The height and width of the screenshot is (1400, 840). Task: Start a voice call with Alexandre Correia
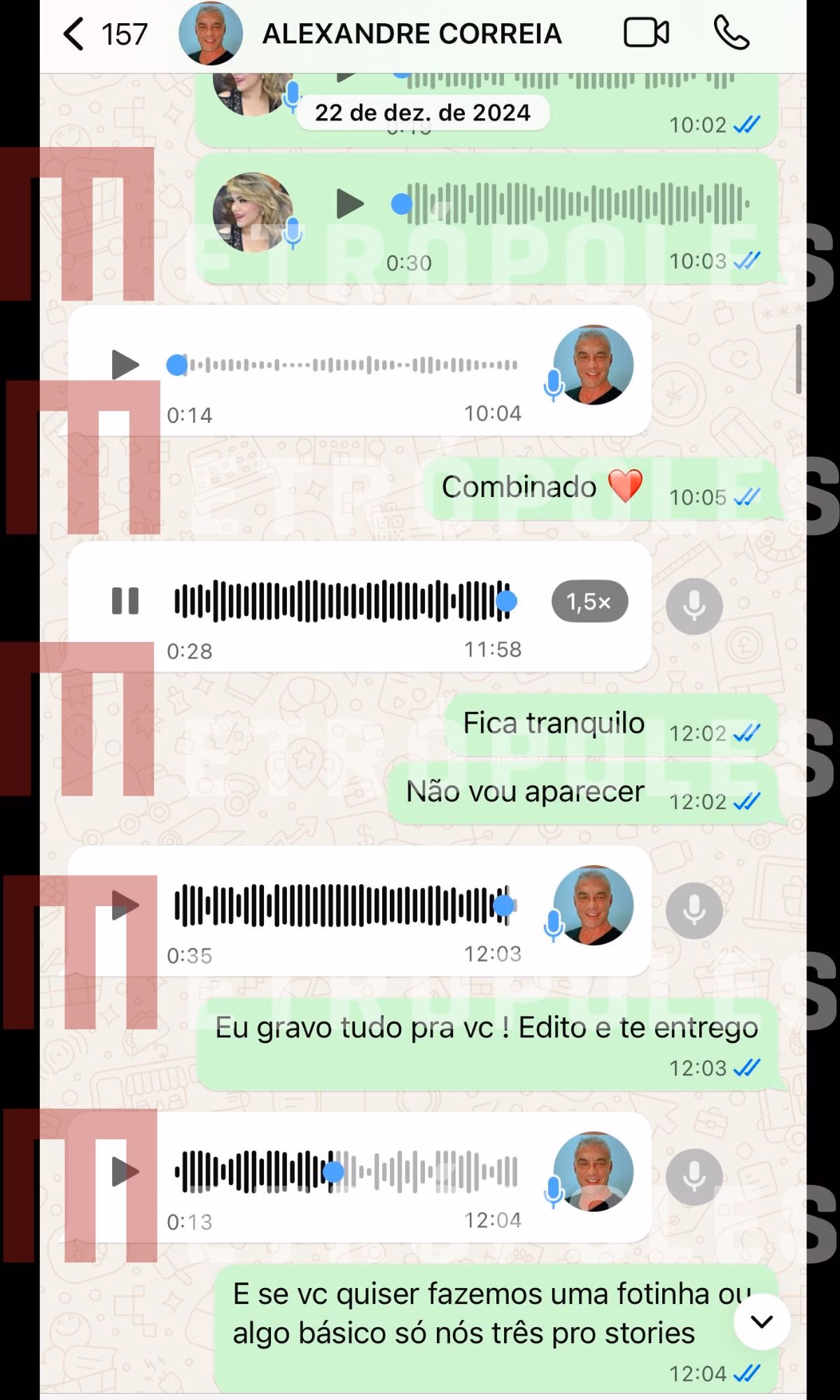[x=731, y=34]
